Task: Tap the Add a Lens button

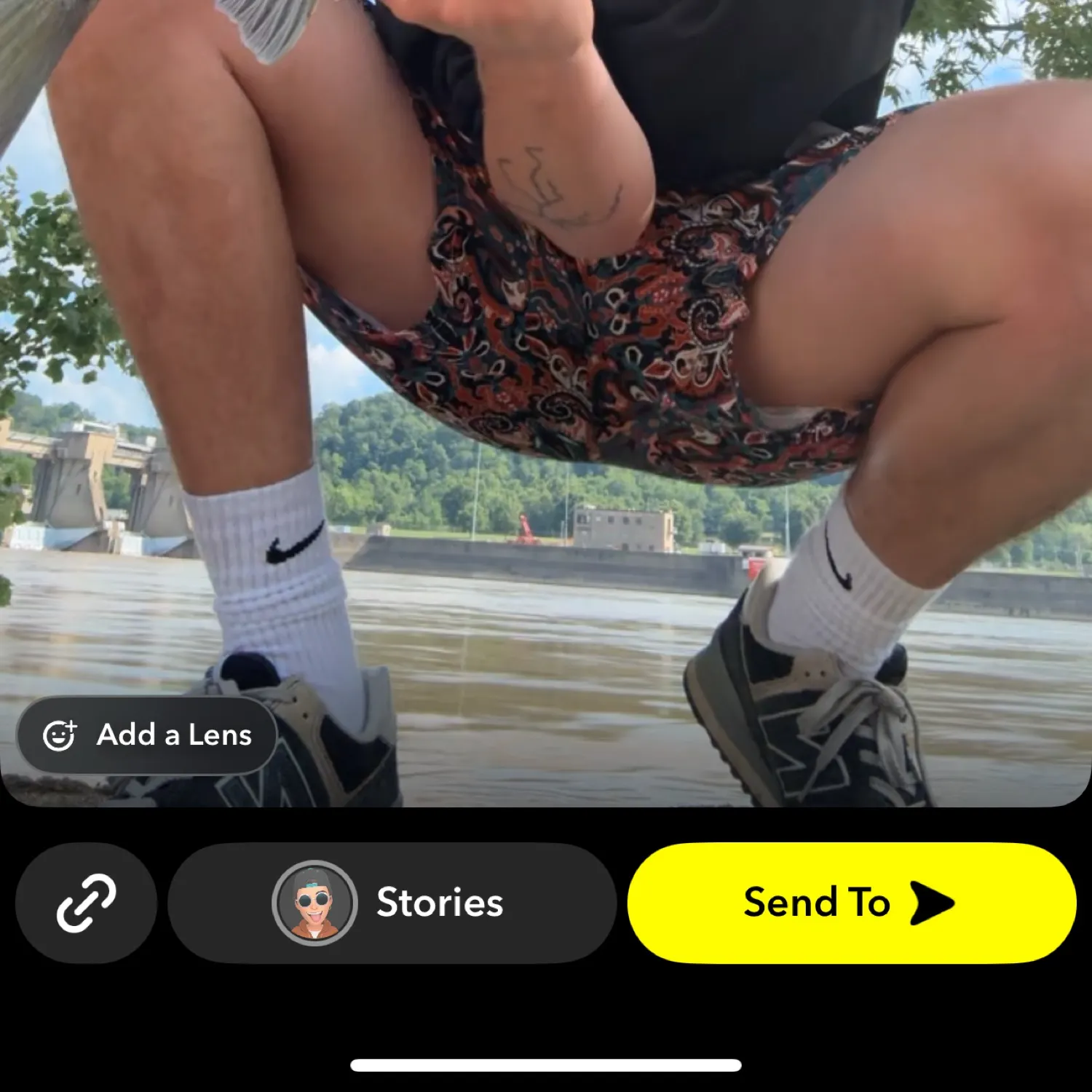Action: click(x=147, y=735)
